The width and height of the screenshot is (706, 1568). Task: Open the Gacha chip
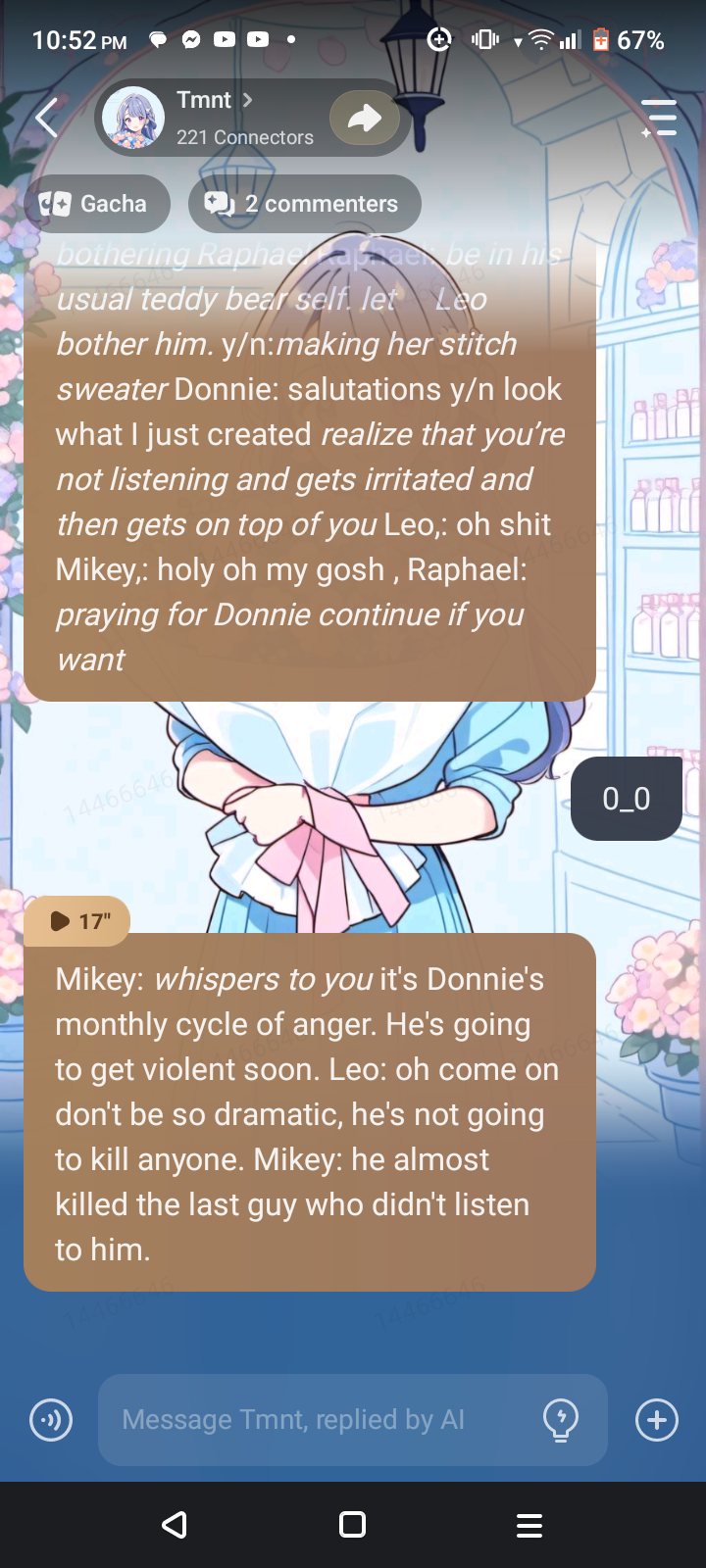point(95,204)
